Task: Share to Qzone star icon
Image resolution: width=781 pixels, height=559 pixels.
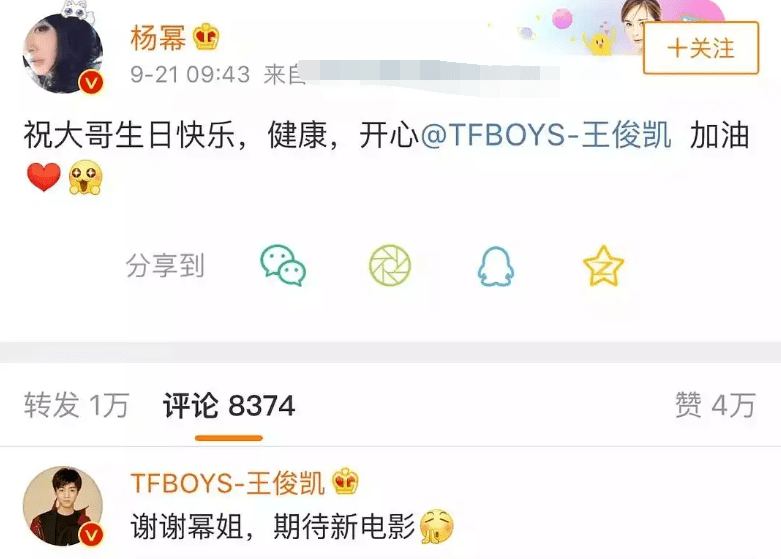Action: [x=603, y=266]
